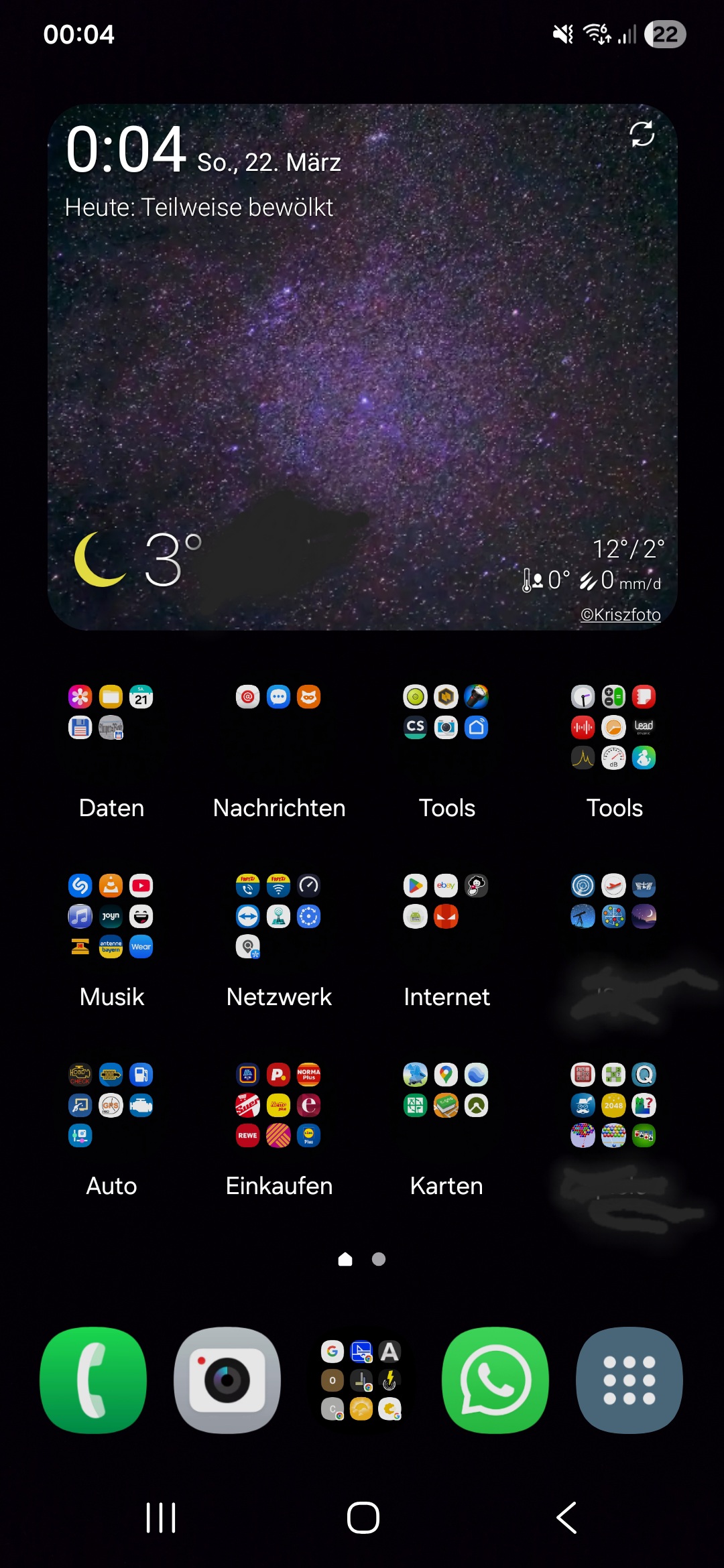The height and width of the screenshot is (1568, 724).
Task: Show recent apps from navigation bar
Action: click(x=161, y=1518)
